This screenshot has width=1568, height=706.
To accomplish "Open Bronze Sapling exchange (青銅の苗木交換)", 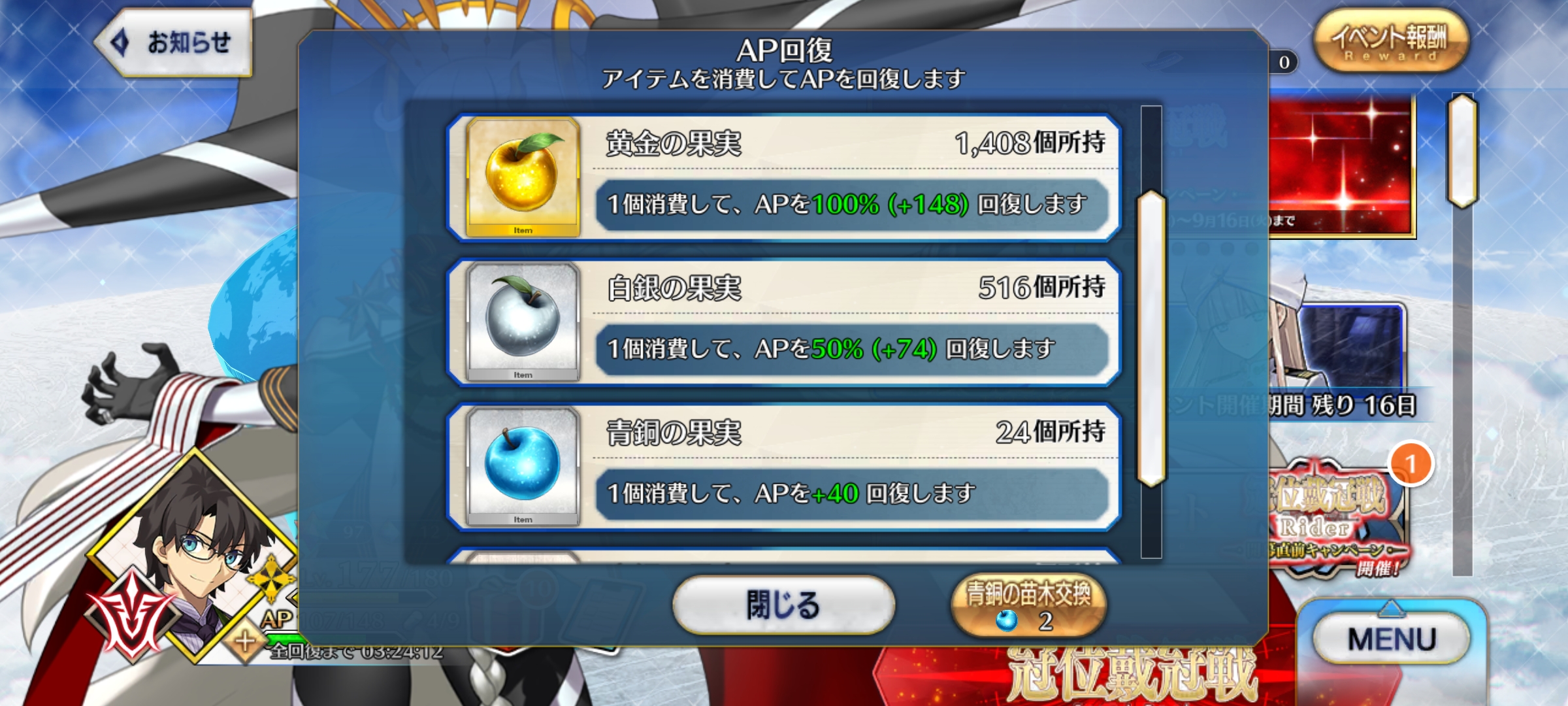I will [1028, 606].
